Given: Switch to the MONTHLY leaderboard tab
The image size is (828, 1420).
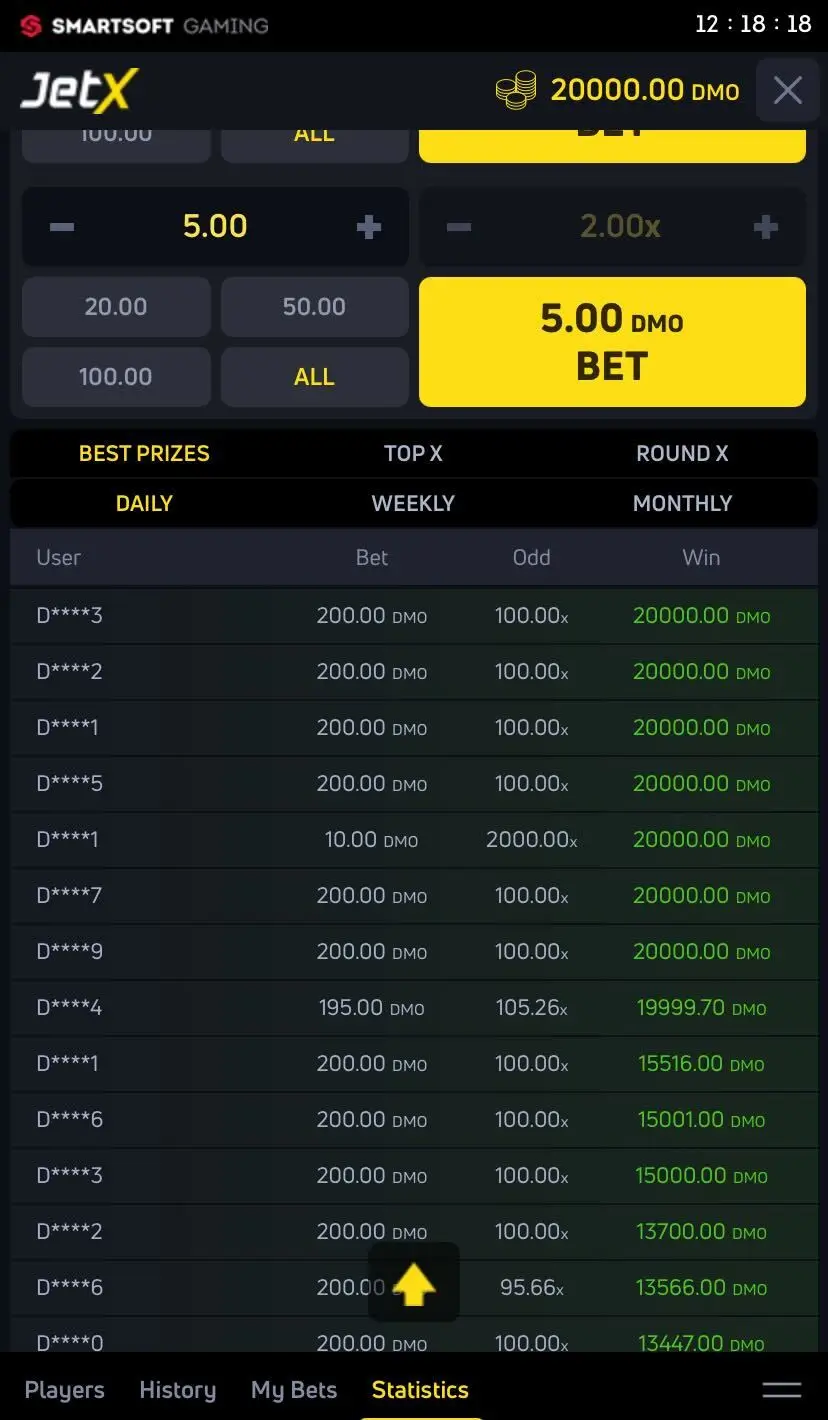Looking at the screenshot, I should 683,503.
